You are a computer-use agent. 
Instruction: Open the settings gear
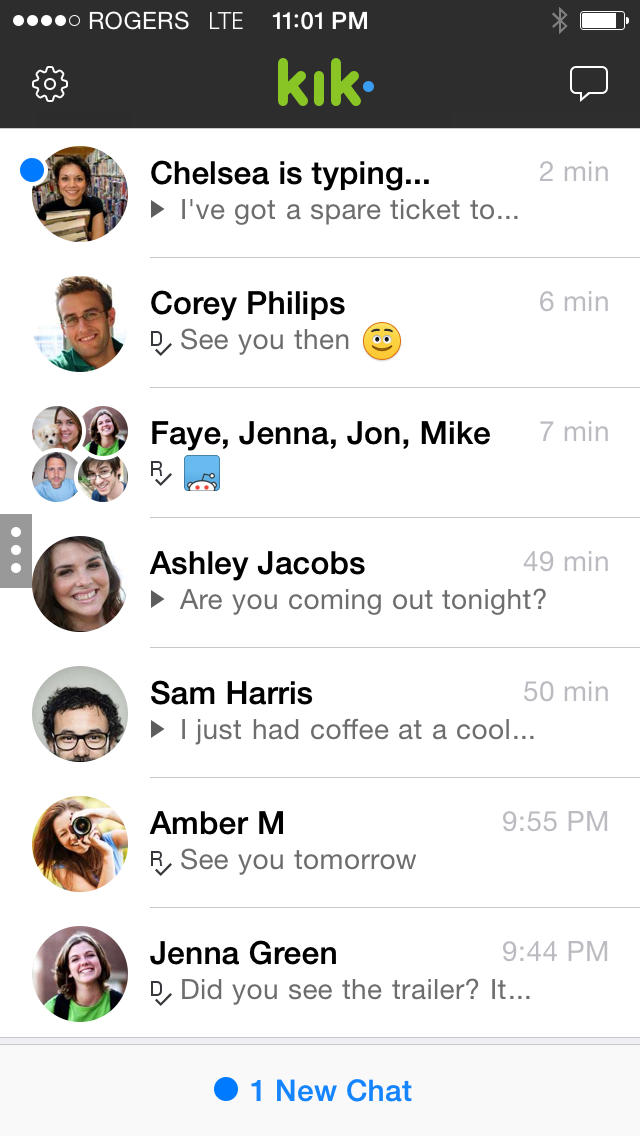click(50, 84)
